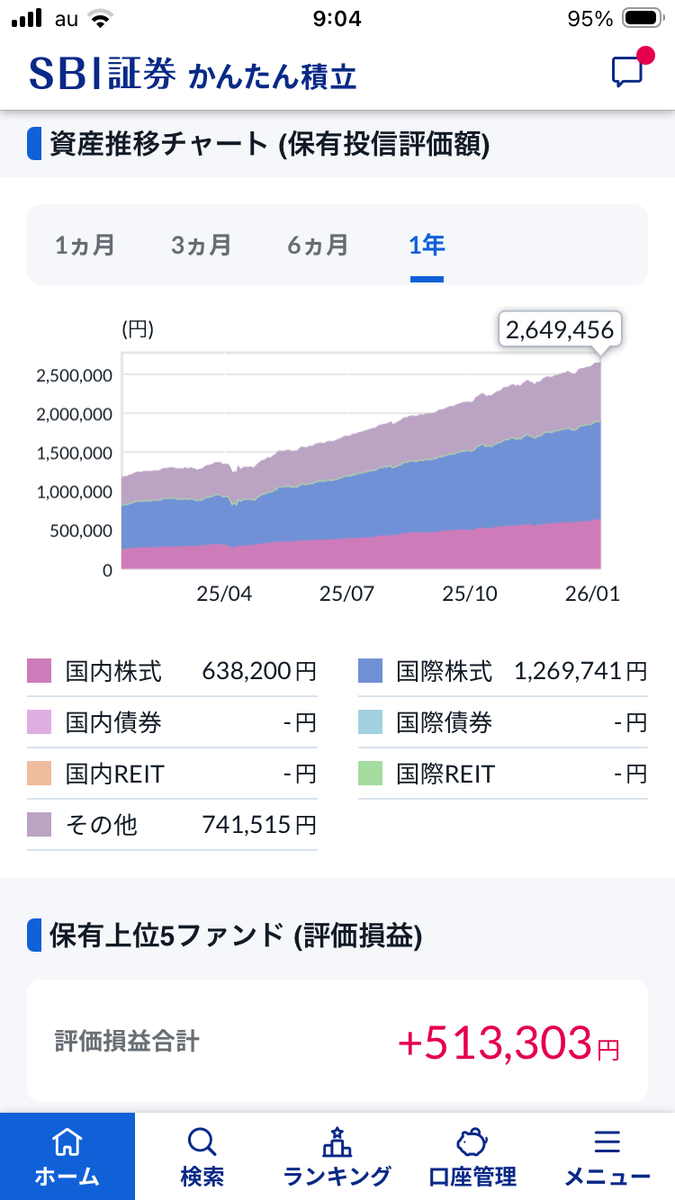
Task: Switch chart to 1ヵ月 period
Action: (x=85, y=245)
